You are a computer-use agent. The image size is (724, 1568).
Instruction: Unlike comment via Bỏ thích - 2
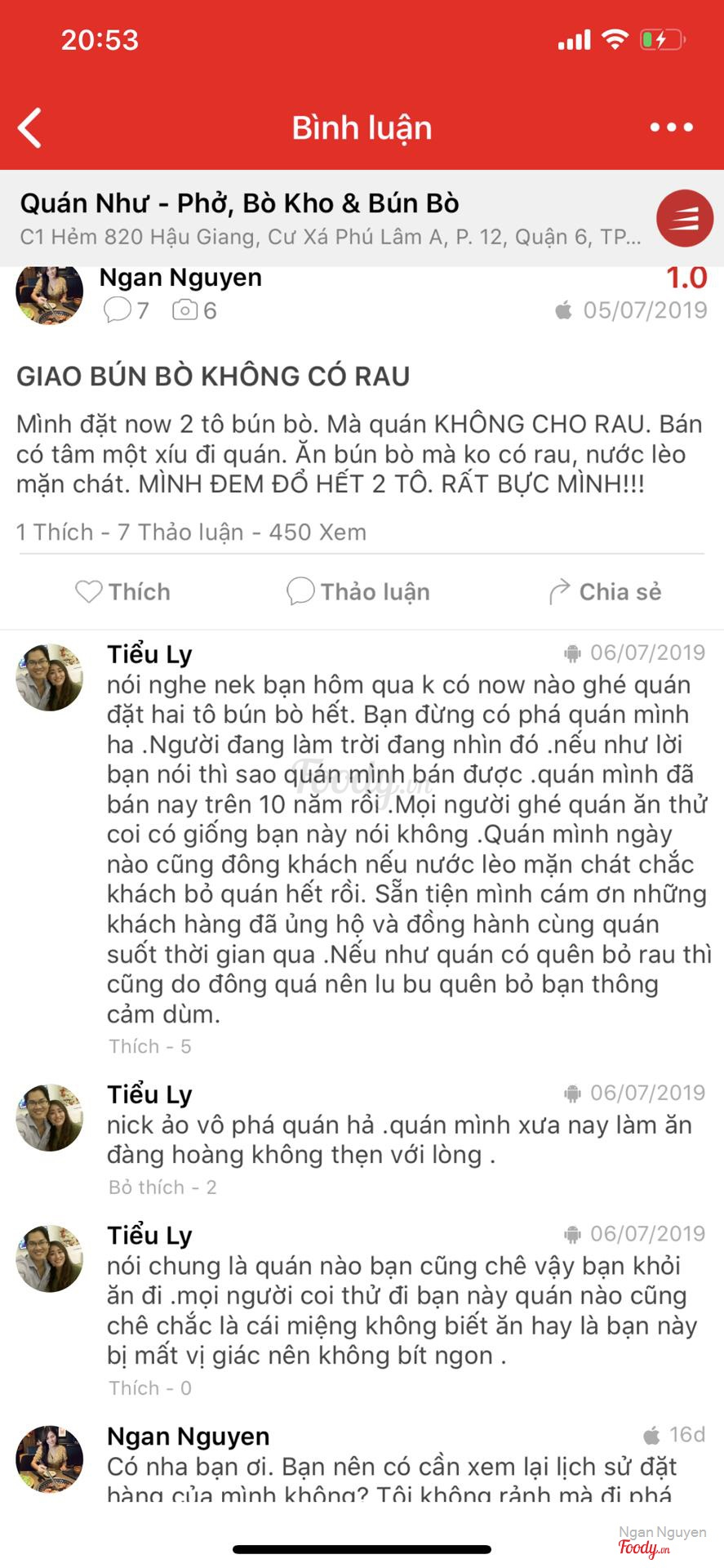coord(146,1187)
